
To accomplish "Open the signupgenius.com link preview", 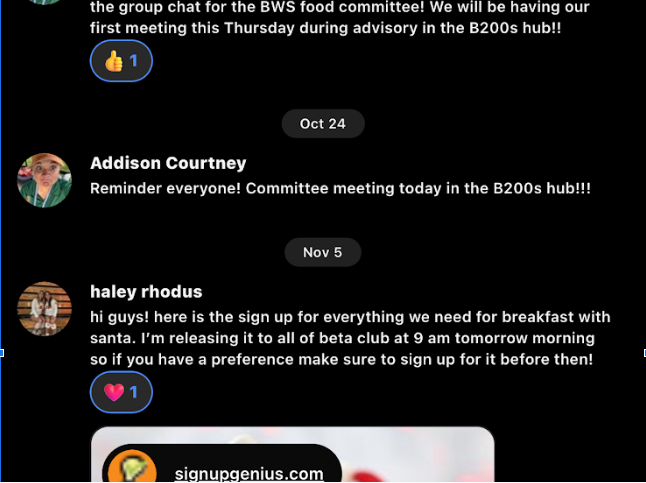I will tap(248, 472).
